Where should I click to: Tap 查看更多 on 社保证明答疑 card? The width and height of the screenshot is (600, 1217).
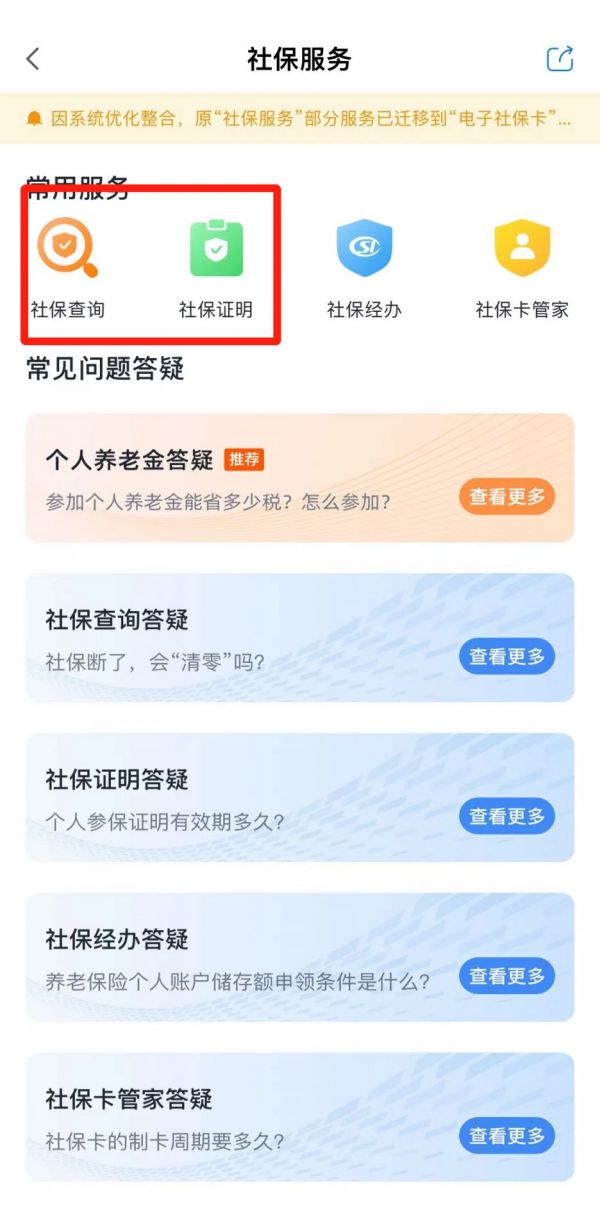point(507,817)
